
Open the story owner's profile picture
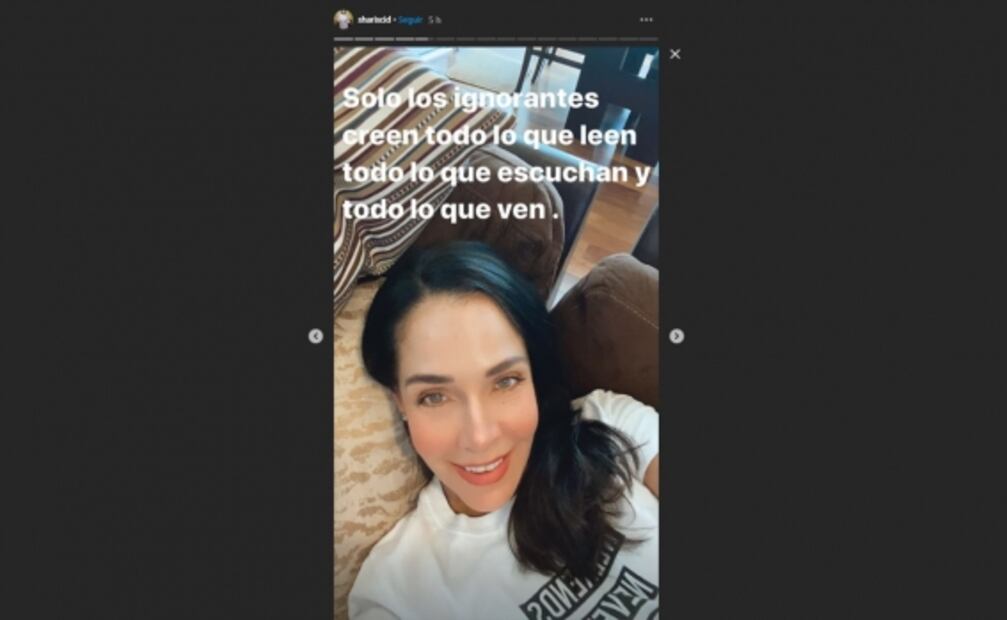tap(343, 19)
